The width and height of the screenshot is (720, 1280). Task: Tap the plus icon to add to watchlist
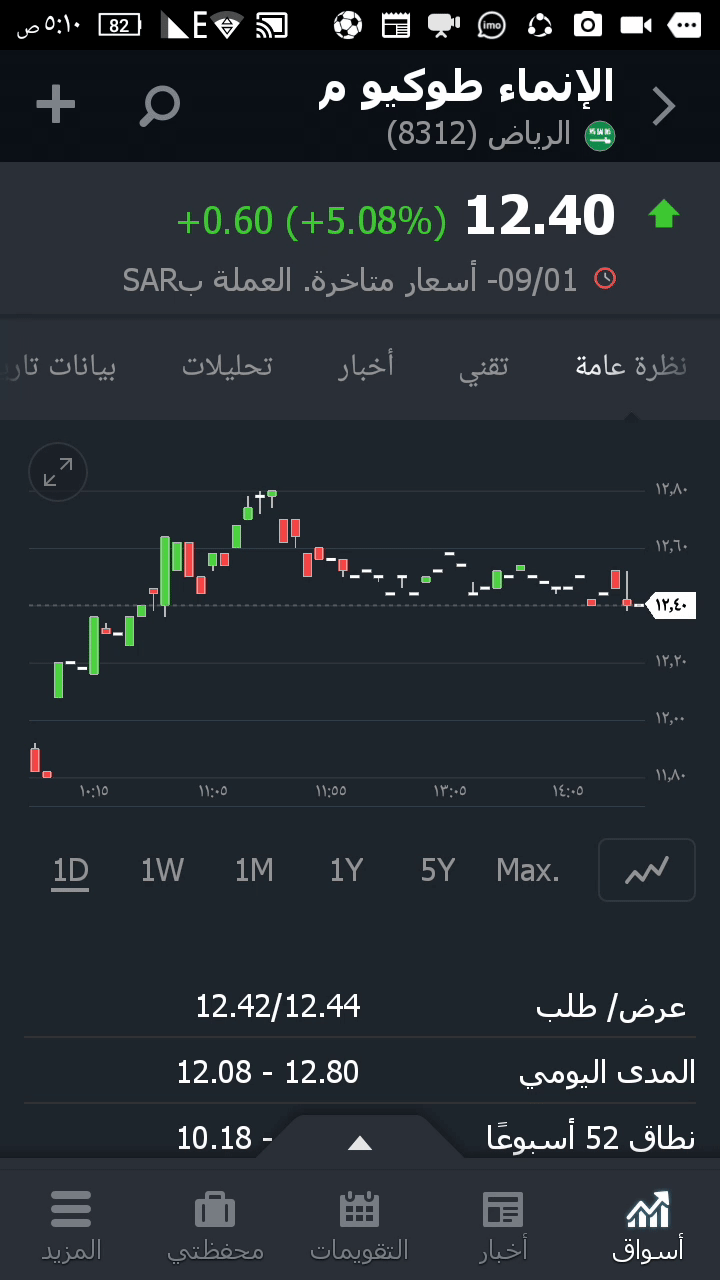[56, 104]
